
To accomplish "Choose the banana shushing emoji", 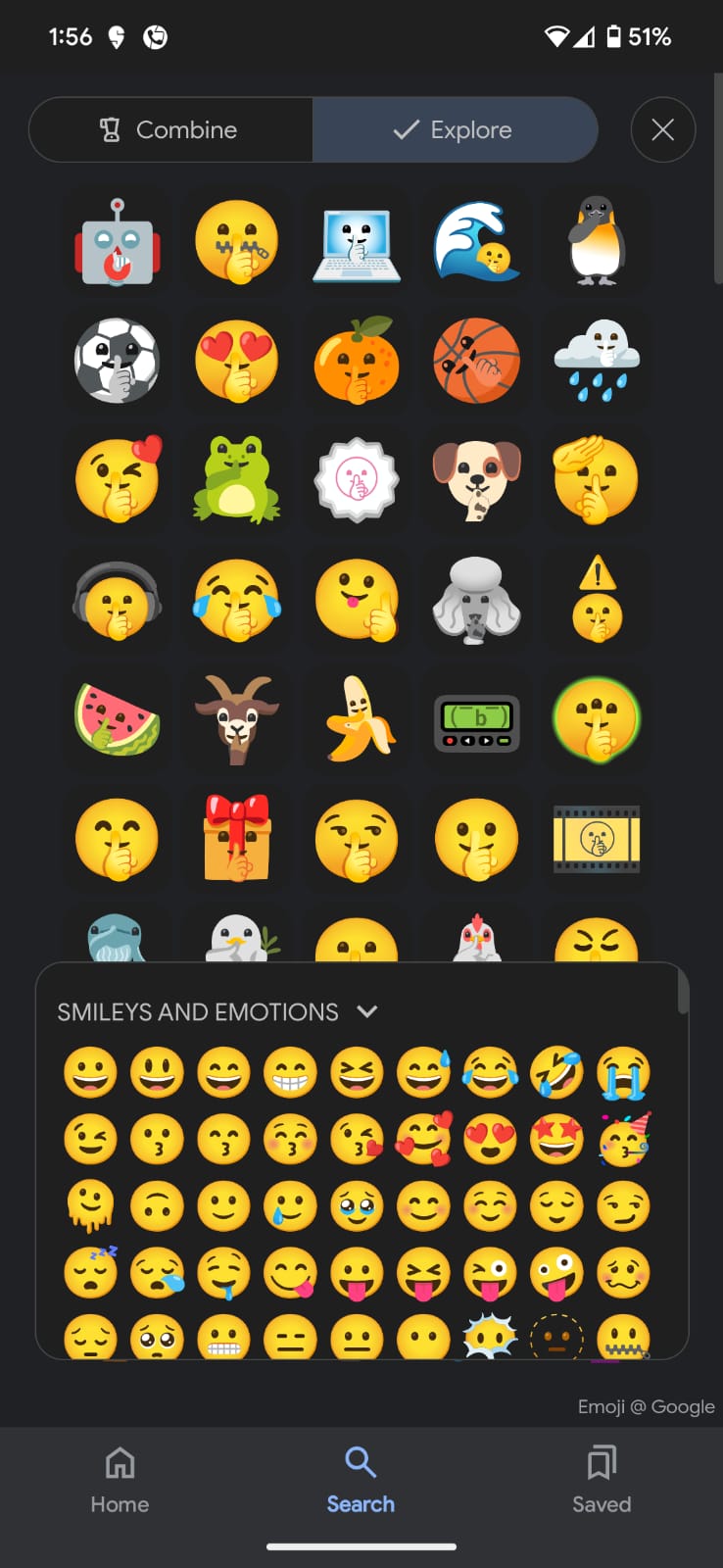I will pyautogui.click(x=357, y=719).
